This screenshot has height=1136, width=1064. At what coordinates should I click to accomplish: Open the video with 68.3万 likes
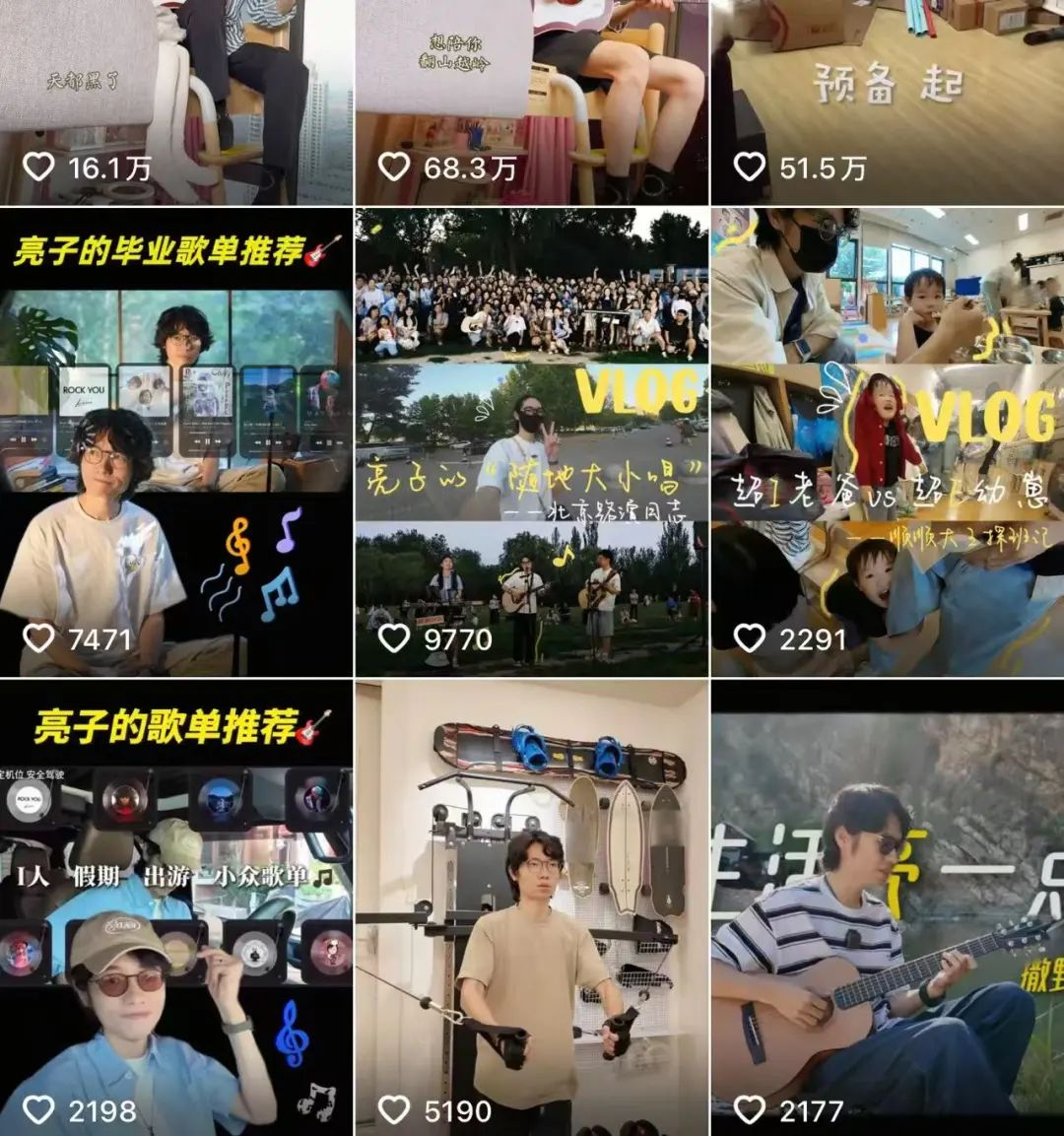pos(531,99)
